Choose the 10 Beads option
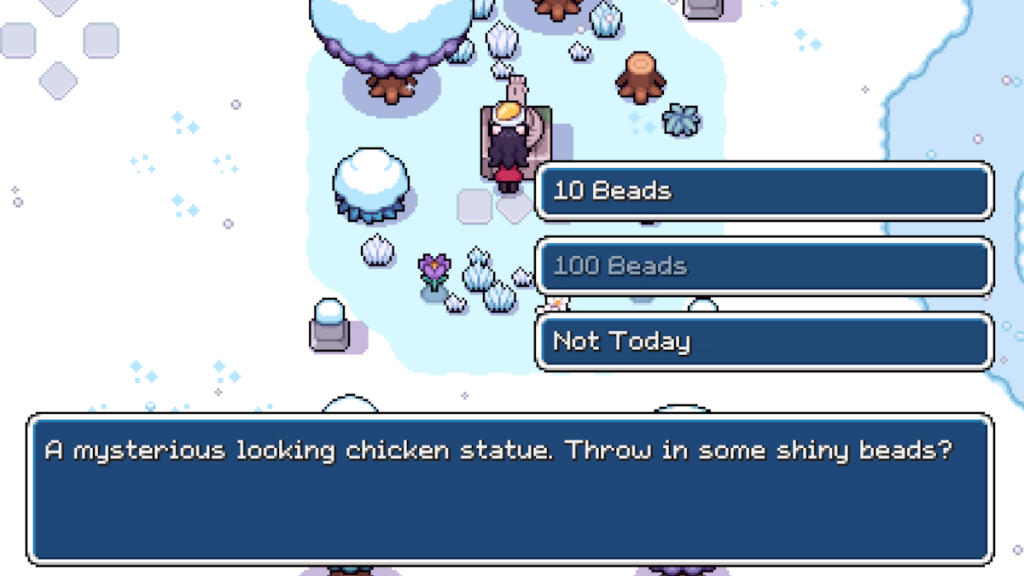 coord(764,190)
